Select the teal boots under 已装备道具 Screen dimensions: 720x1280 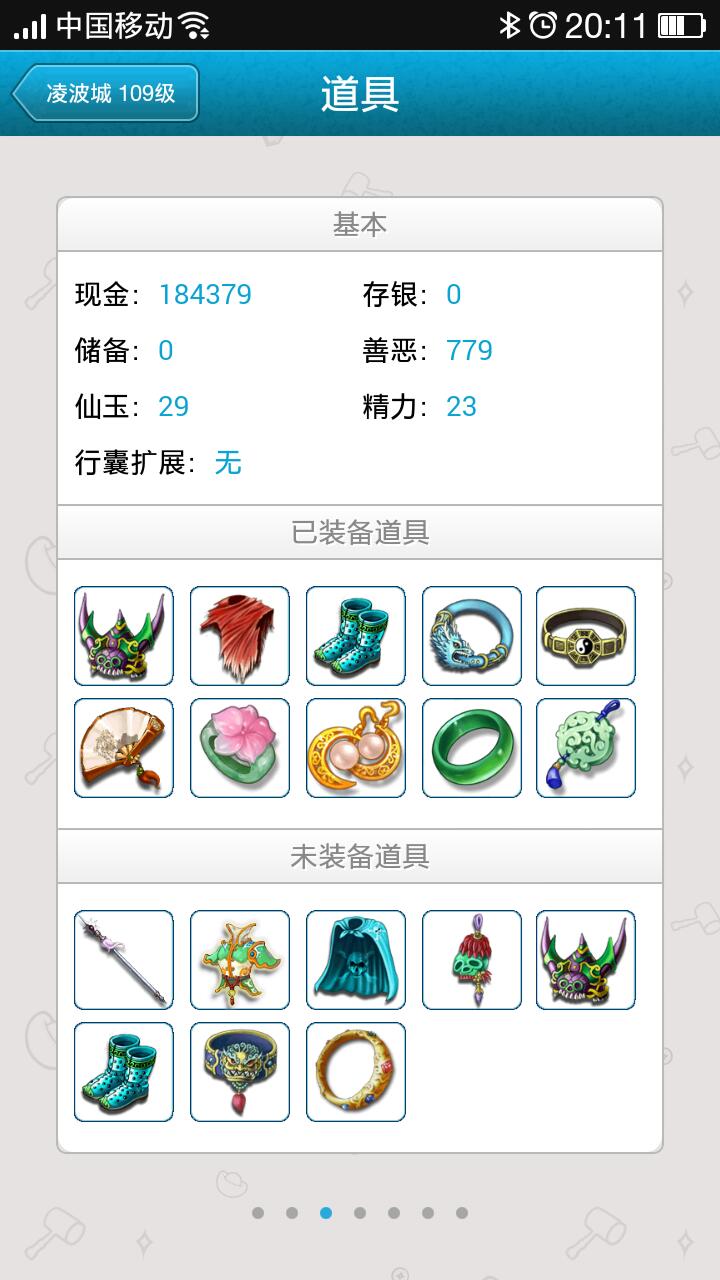pyautogui.click(x=356, y=636)
